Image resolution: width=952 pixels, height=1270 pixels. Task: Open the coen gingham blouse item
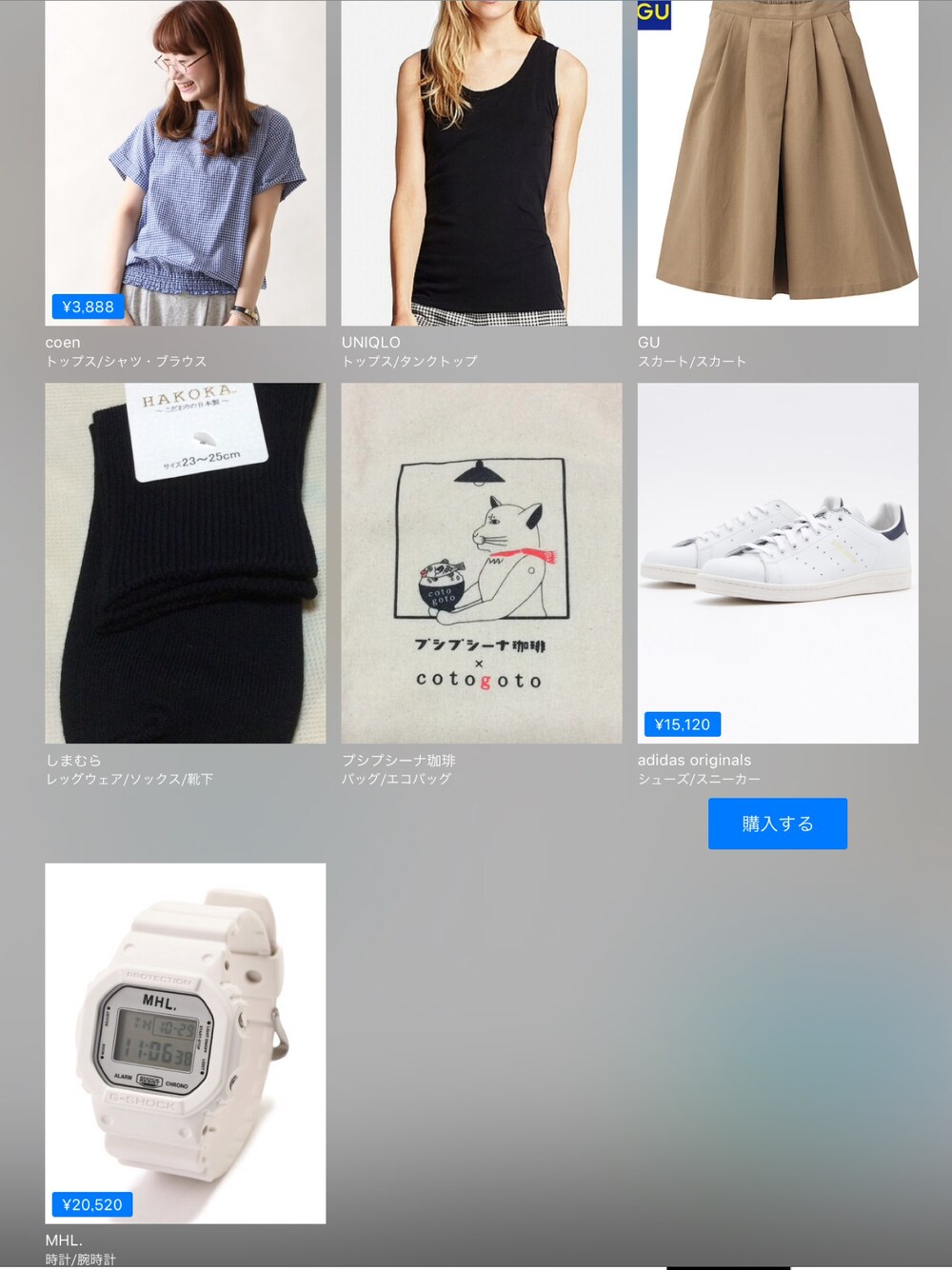tap(185, 162)
